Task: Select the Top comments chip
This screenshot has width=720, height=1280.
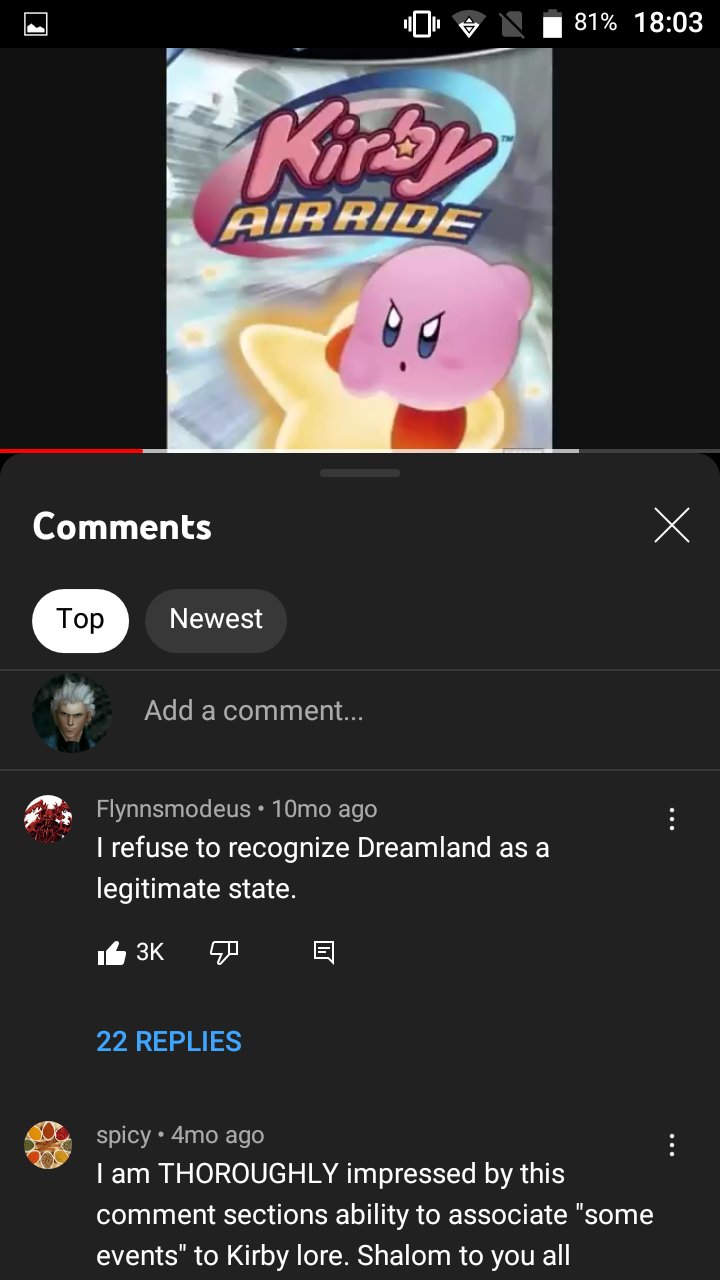Action: pos(80,620)
